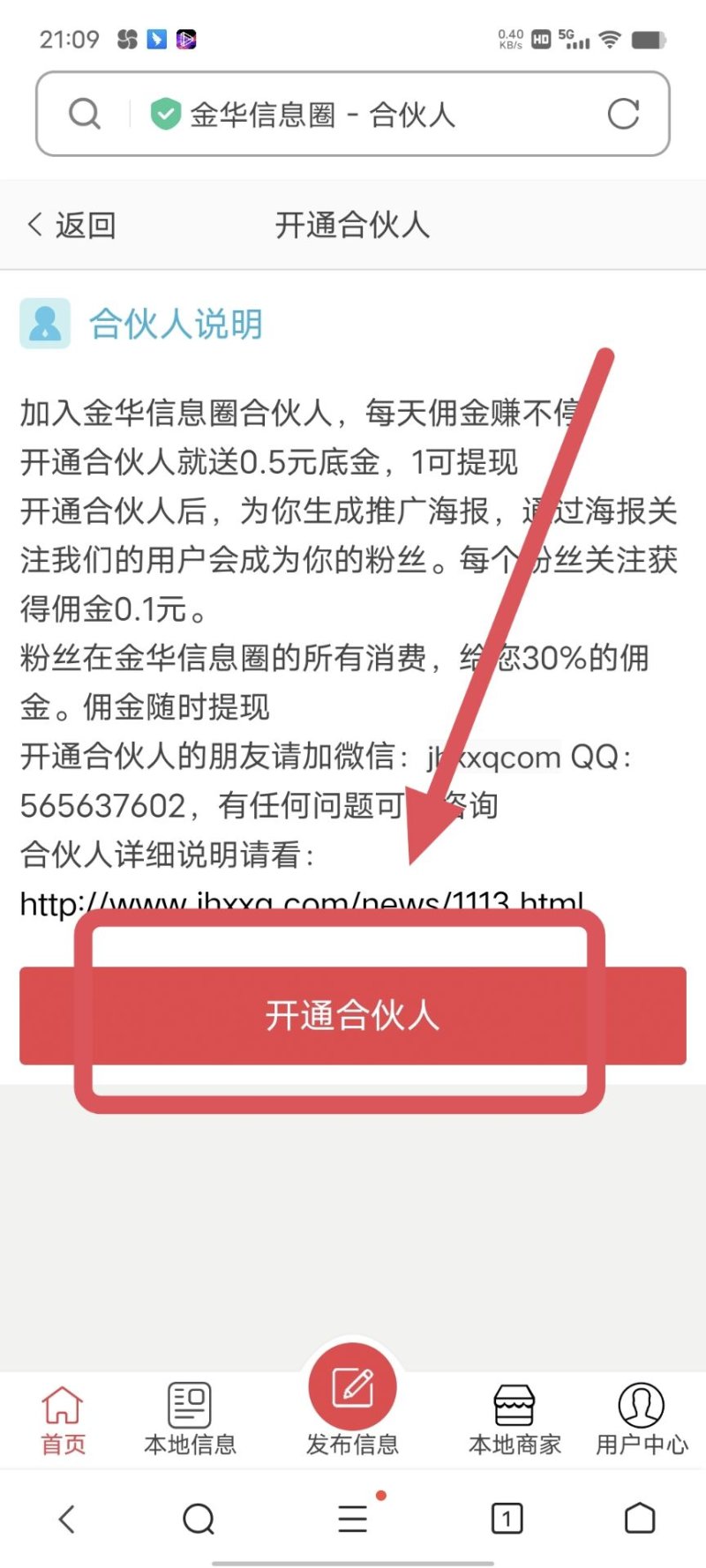Image resolution: width=706 pixels, height=1568 pixels.
Task: Tap the browser toolbar search icon
Action: tap(199, 1519)
